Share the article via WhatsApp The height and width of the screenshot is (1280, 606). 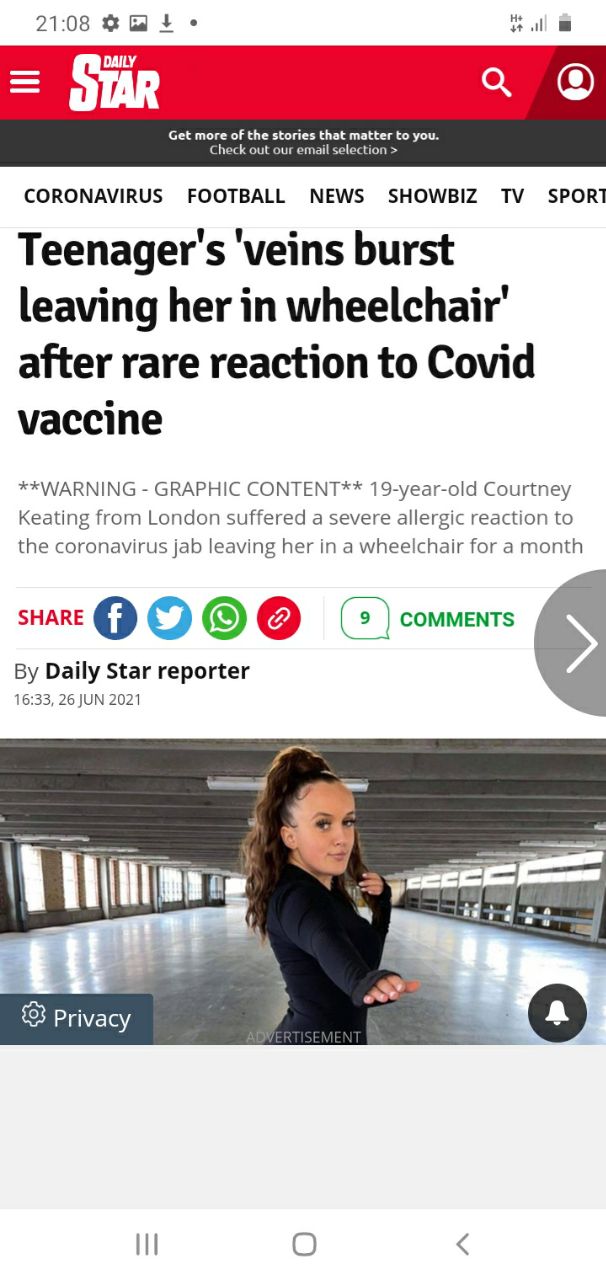click(224, 618)
